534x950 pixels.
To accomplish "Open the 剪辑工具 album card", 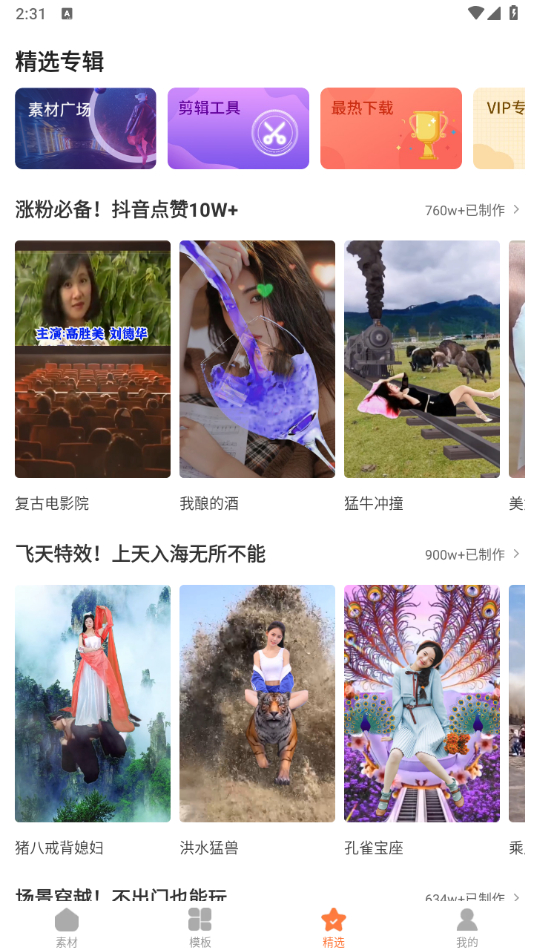I will point(238,128).
